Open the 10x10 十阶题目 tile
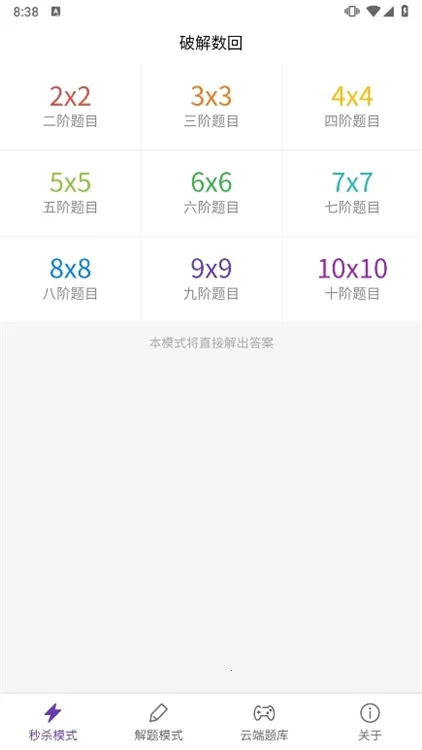 [352, 279]
